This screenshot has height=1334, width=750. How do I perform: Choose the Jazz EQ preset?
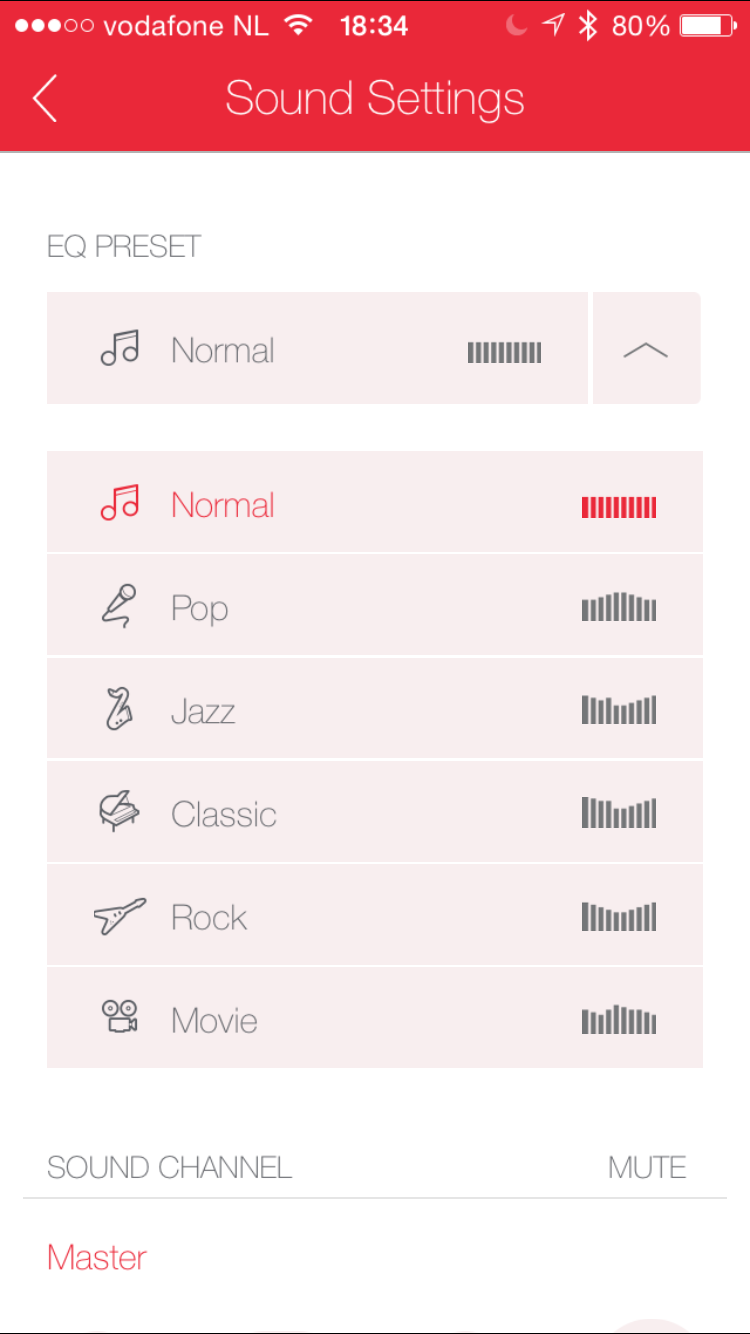pos(374,710)
